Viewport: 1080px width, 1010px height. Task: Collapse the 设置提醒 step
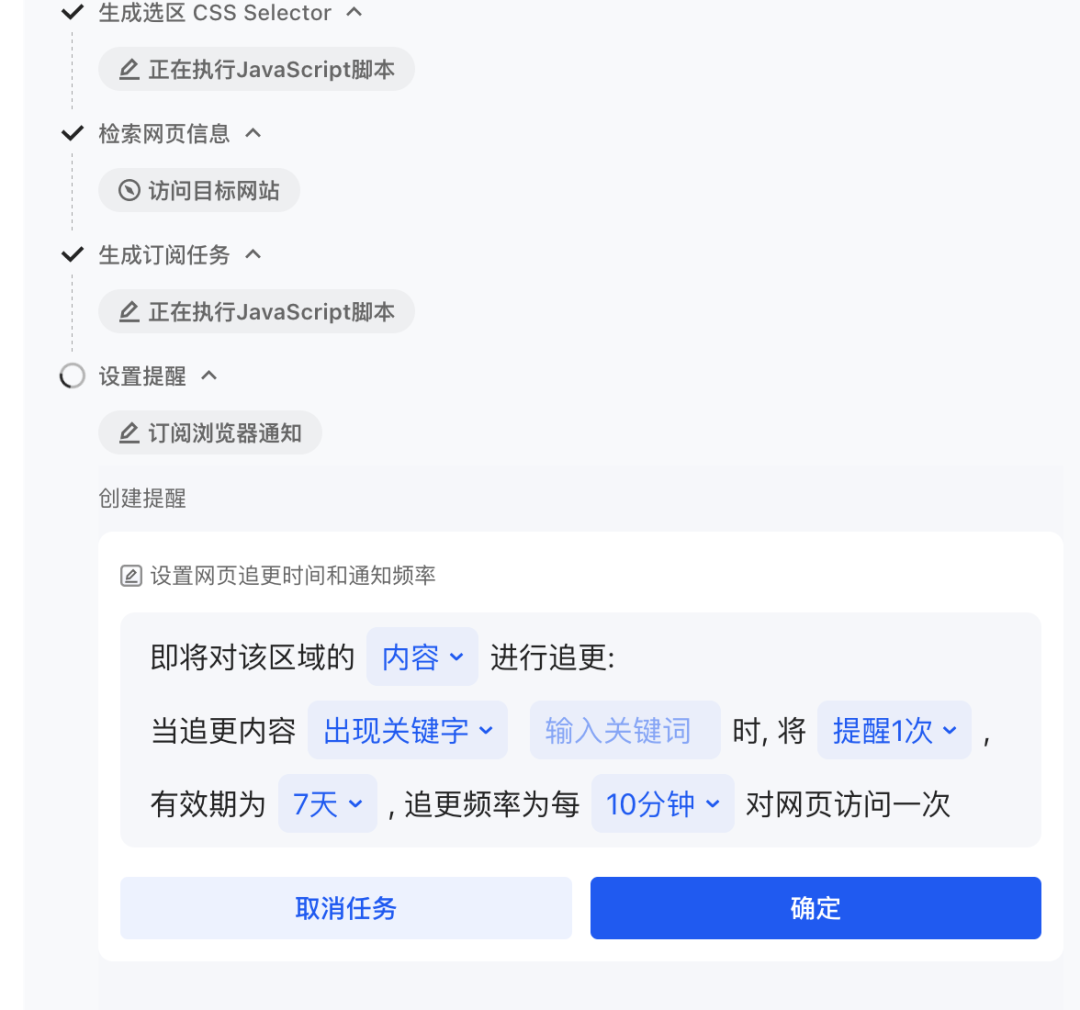tap(209, 376)
